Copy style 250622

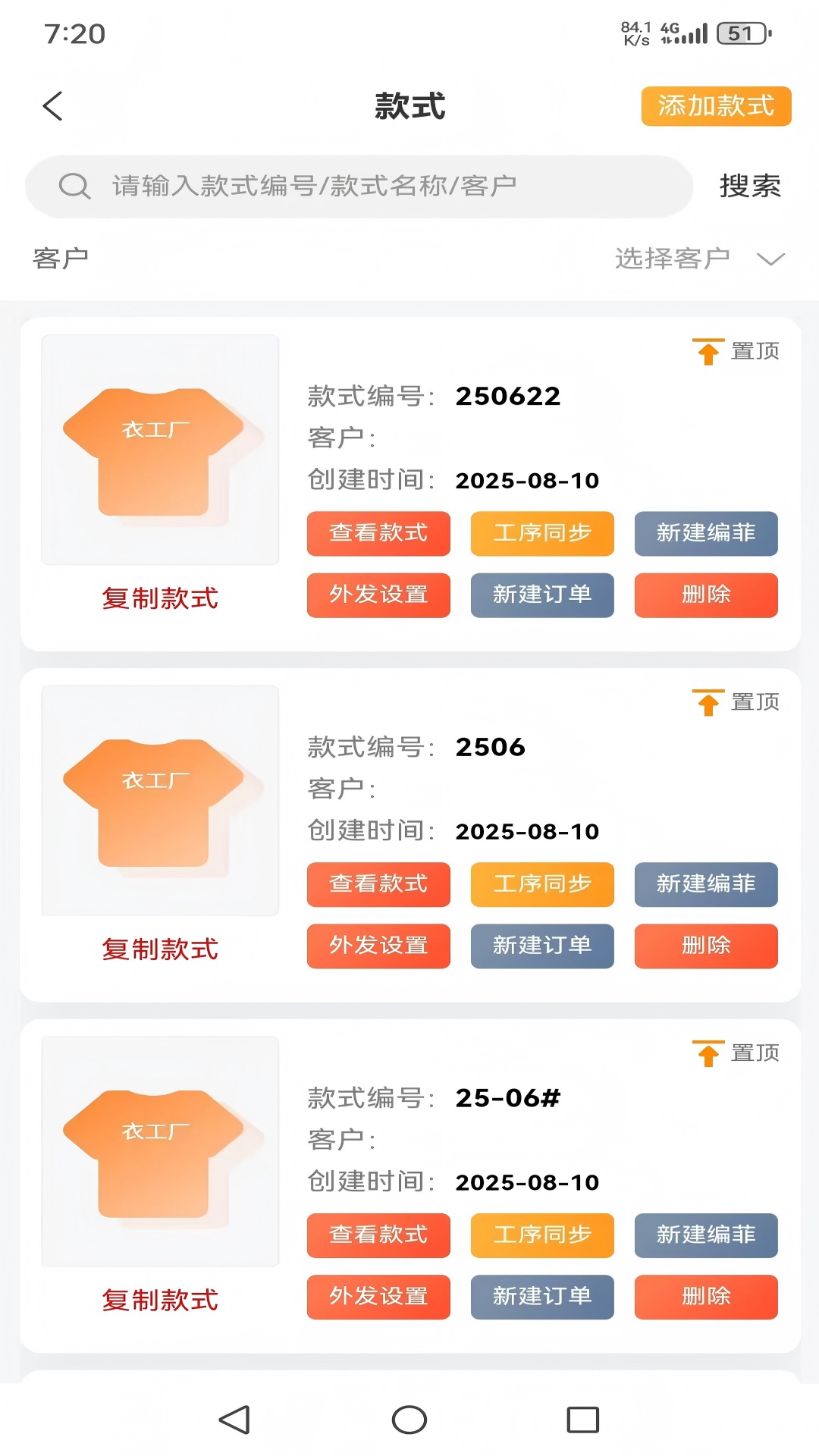(160, 598)
